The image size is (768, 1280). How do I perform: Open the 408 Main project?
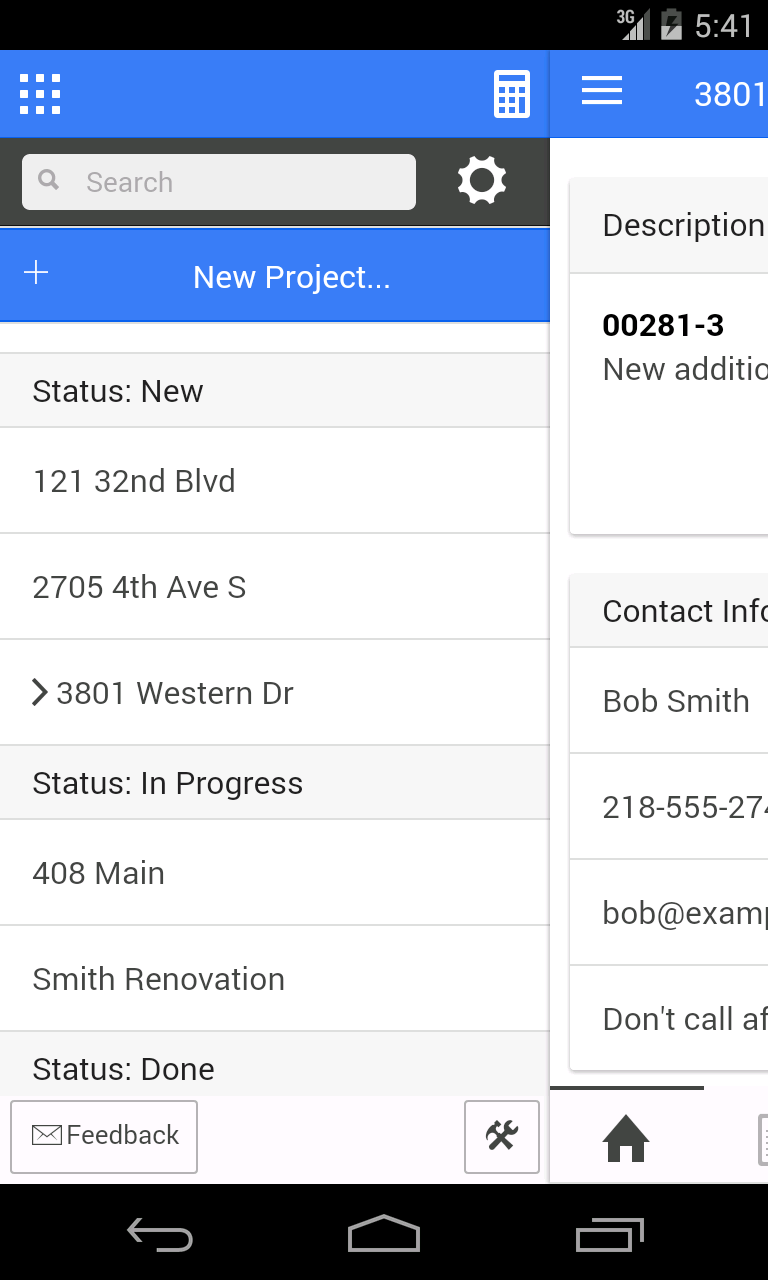(x=275, y=873)
